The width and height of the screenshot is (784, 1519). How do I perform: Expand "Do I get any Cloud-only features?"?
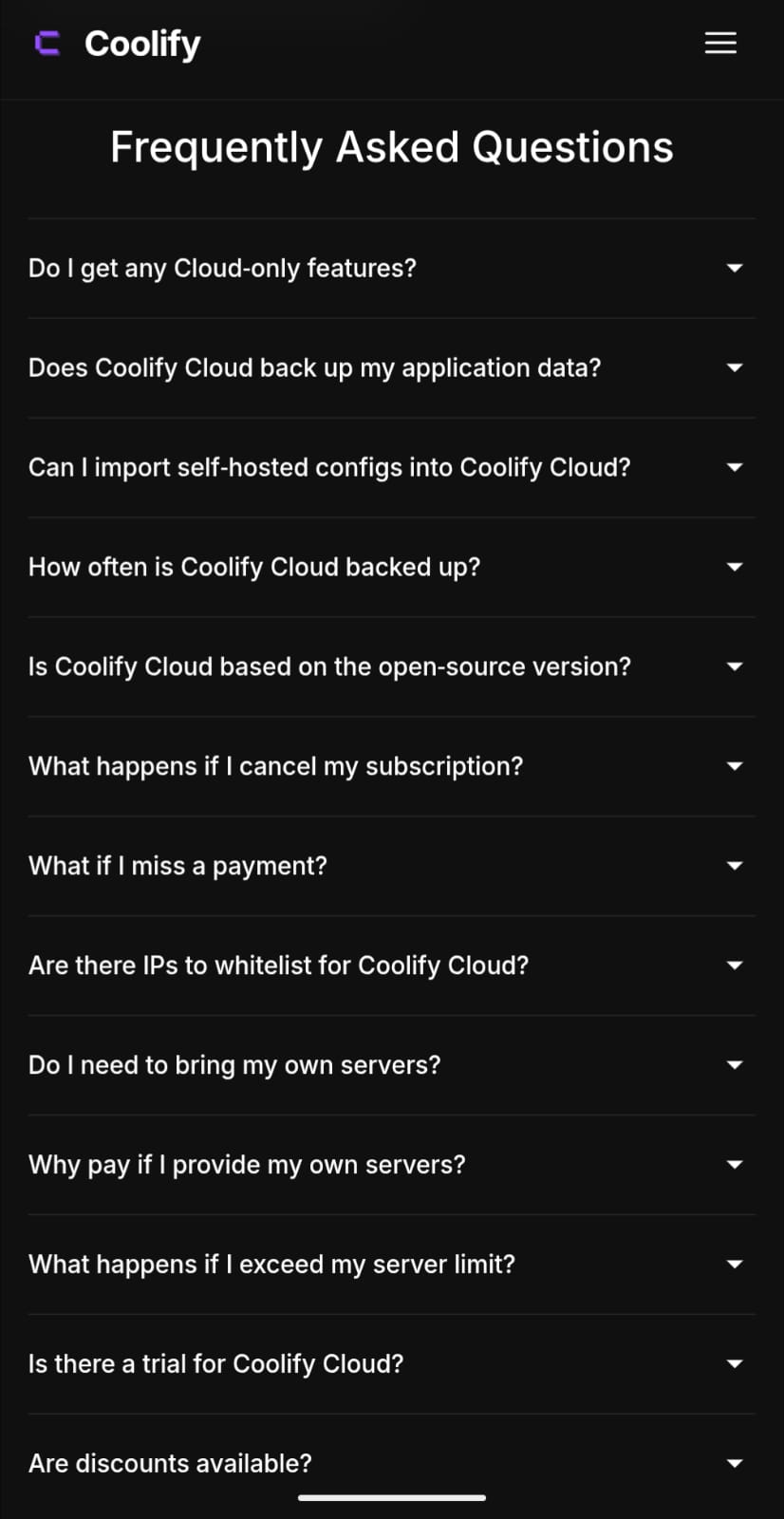tap(391, 269)
